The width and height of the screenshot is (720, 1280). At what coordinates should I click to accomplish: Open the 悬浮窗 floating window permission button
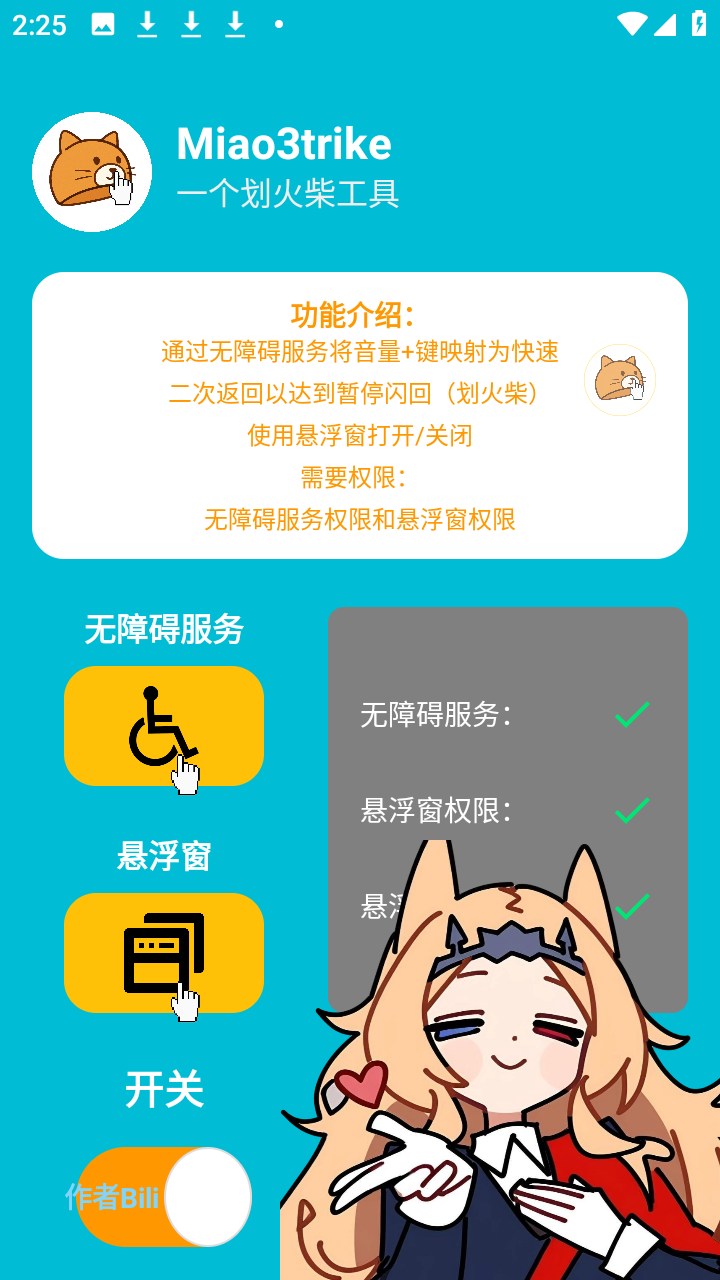click(x=164, y=953)
